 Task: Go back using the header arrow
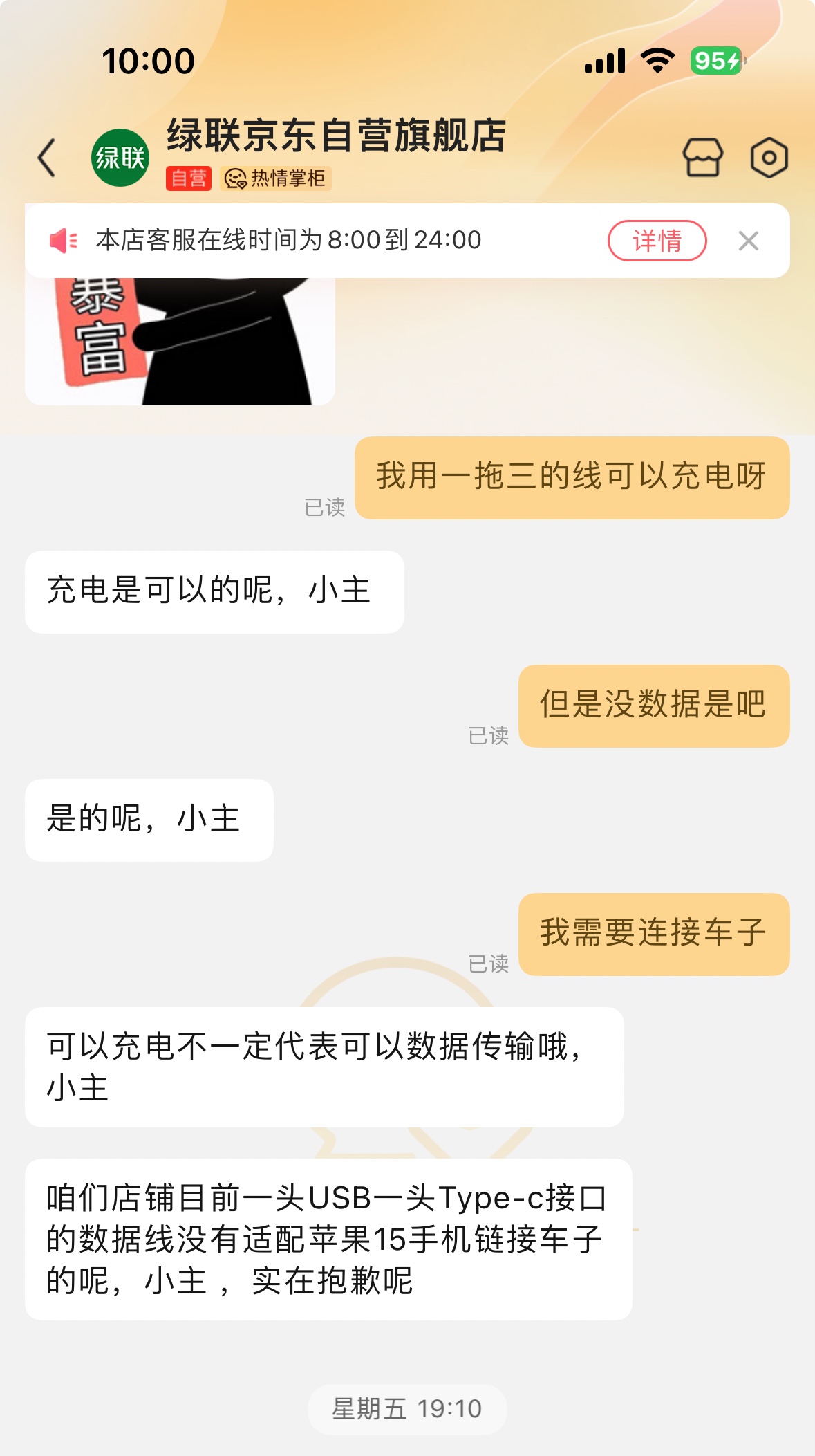pos(47,158)
